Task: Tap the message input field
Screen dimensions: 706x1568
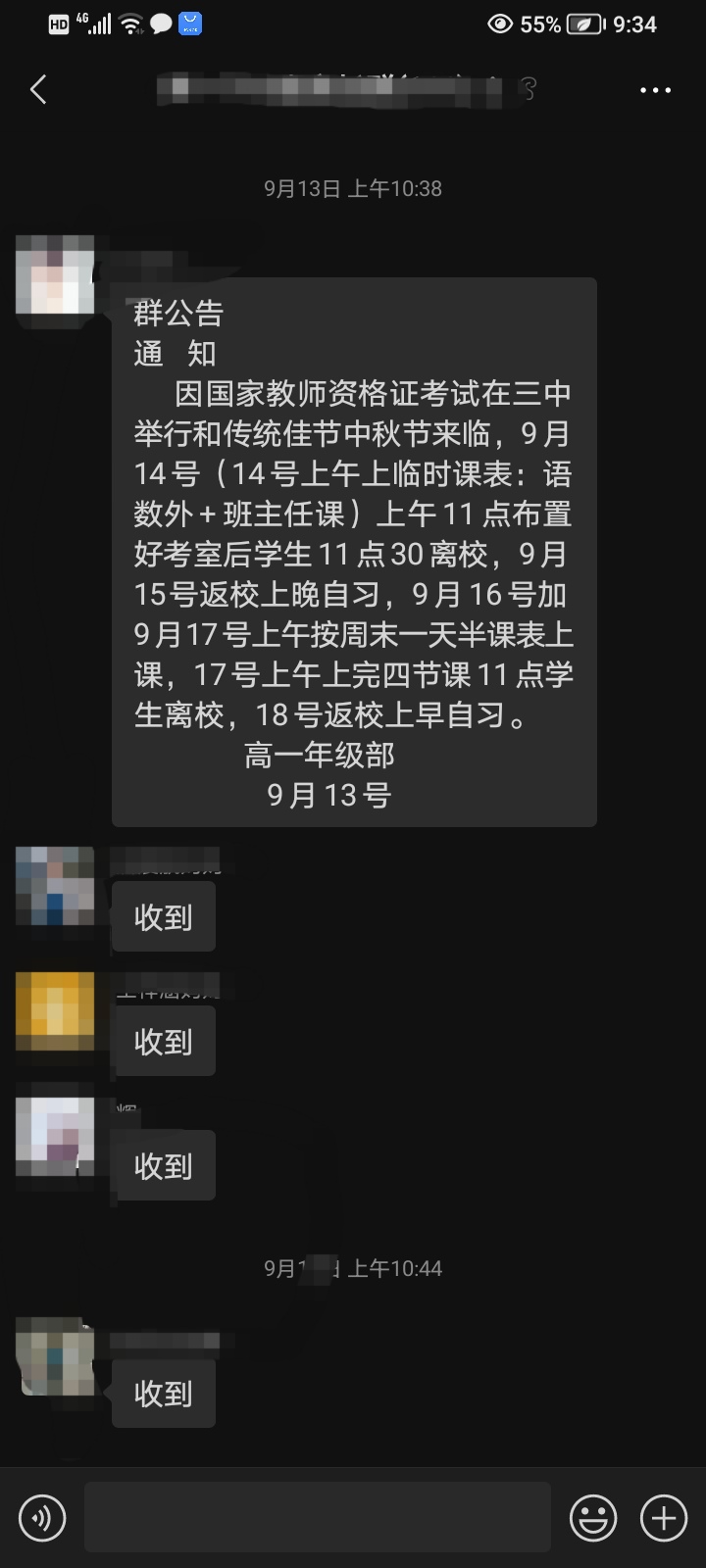Action: pos(314,1519)
